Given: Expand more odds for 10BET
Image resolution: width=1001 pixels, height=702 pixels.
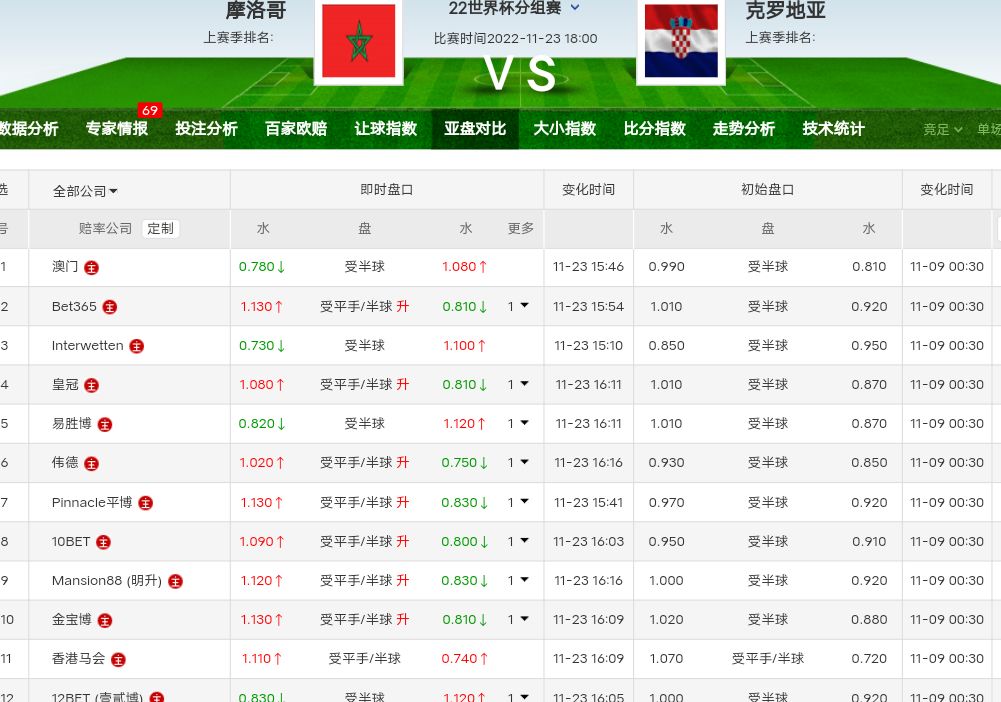Looking at the screenshot, I should point(518,541).
